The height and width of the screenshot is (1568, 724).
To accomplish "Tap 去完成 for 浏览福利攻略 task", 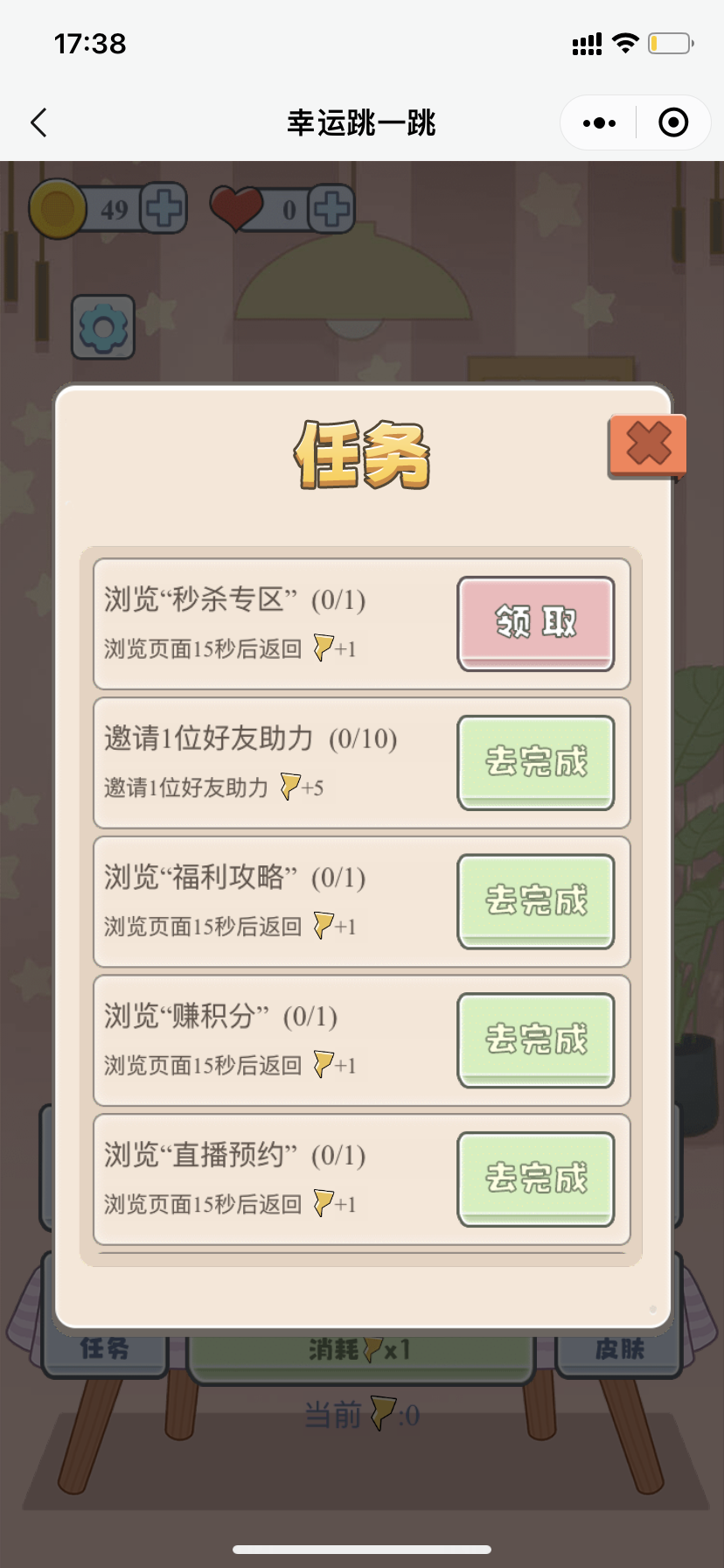I will coord(536,900).
